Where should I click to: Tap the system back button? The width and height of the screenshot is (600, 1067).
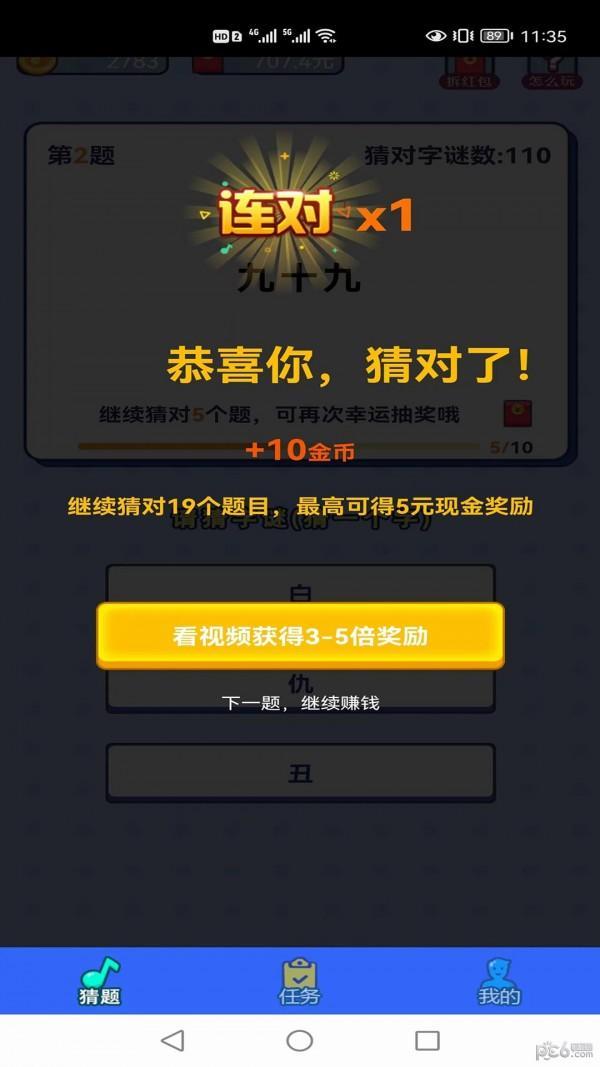pyautogui.click(x=172, y=1040)
